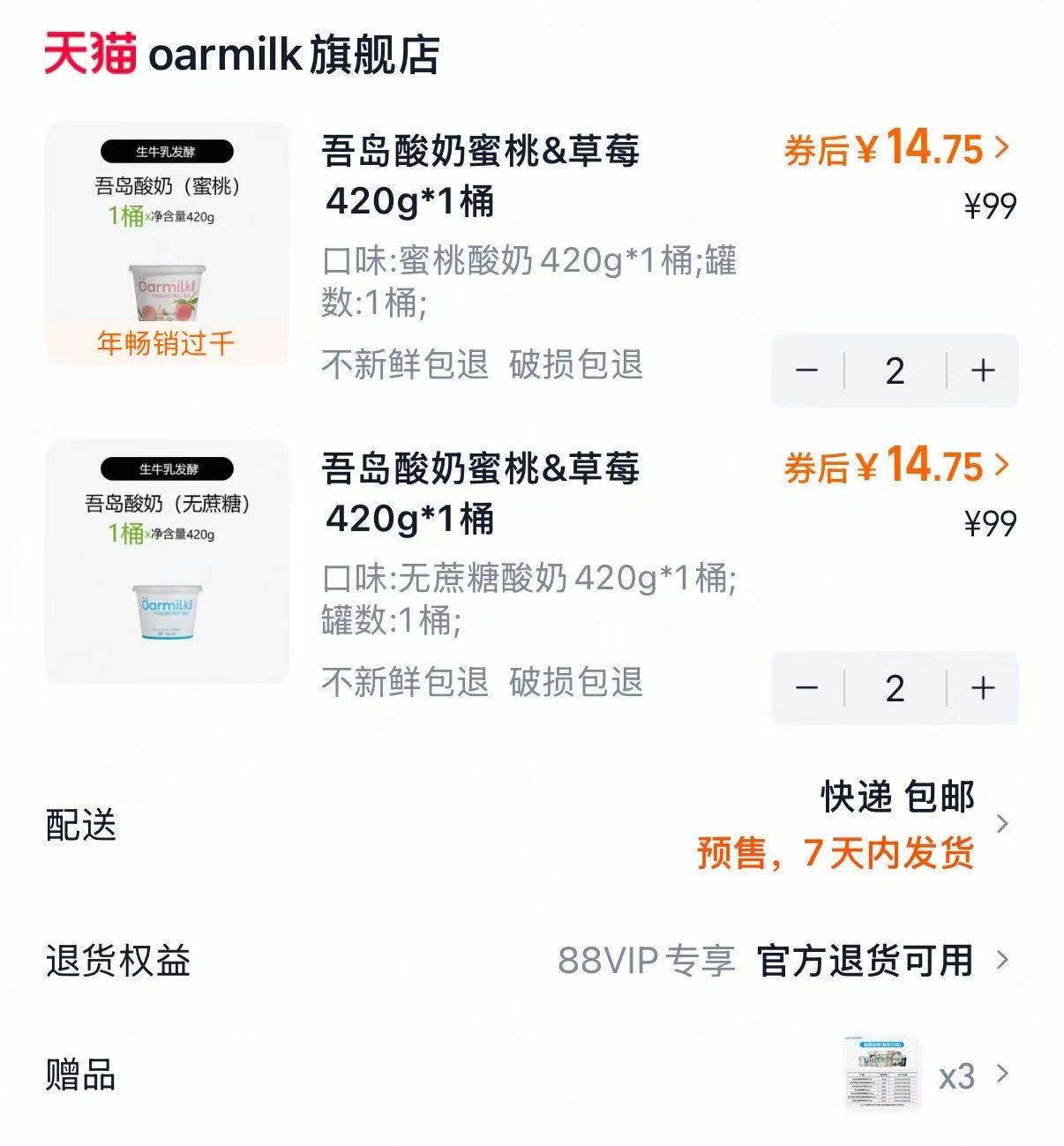
Task: Click the 预售，7天内发货 shipping notice
Action: pyautogui.click(x=836, y=853)
